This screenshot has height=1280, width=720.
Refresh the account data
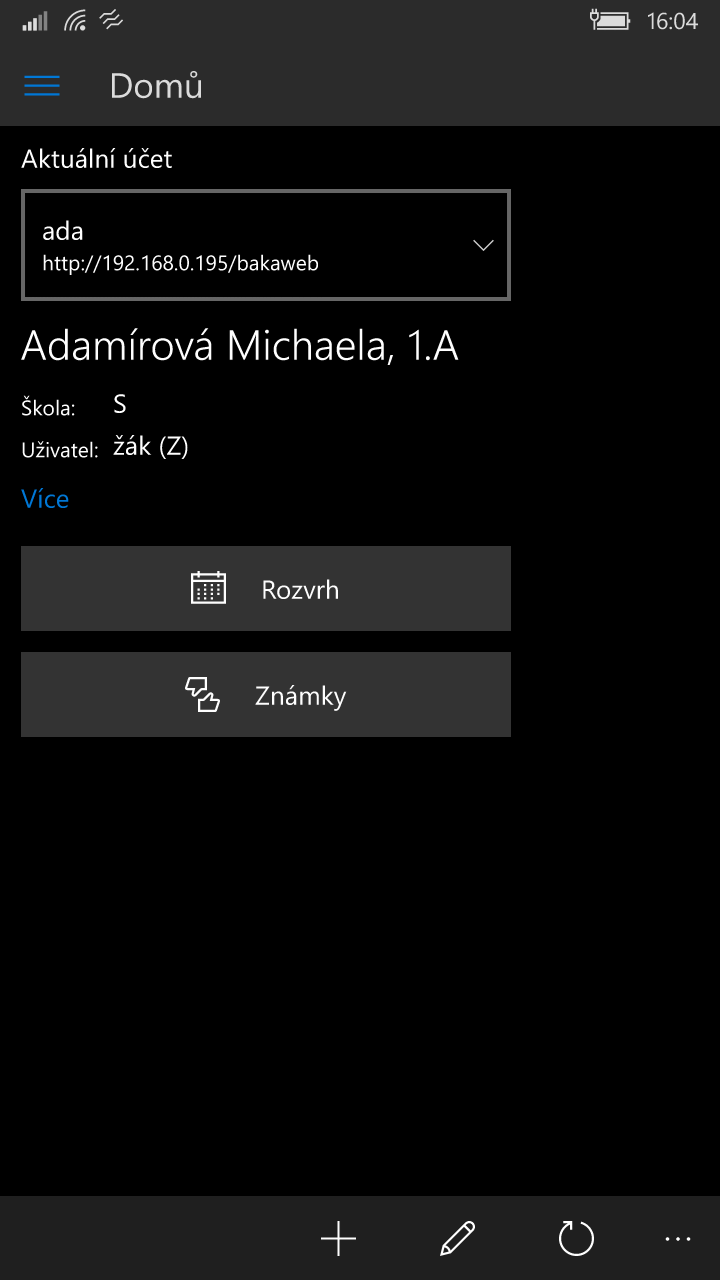click(x=576, y=1239)
